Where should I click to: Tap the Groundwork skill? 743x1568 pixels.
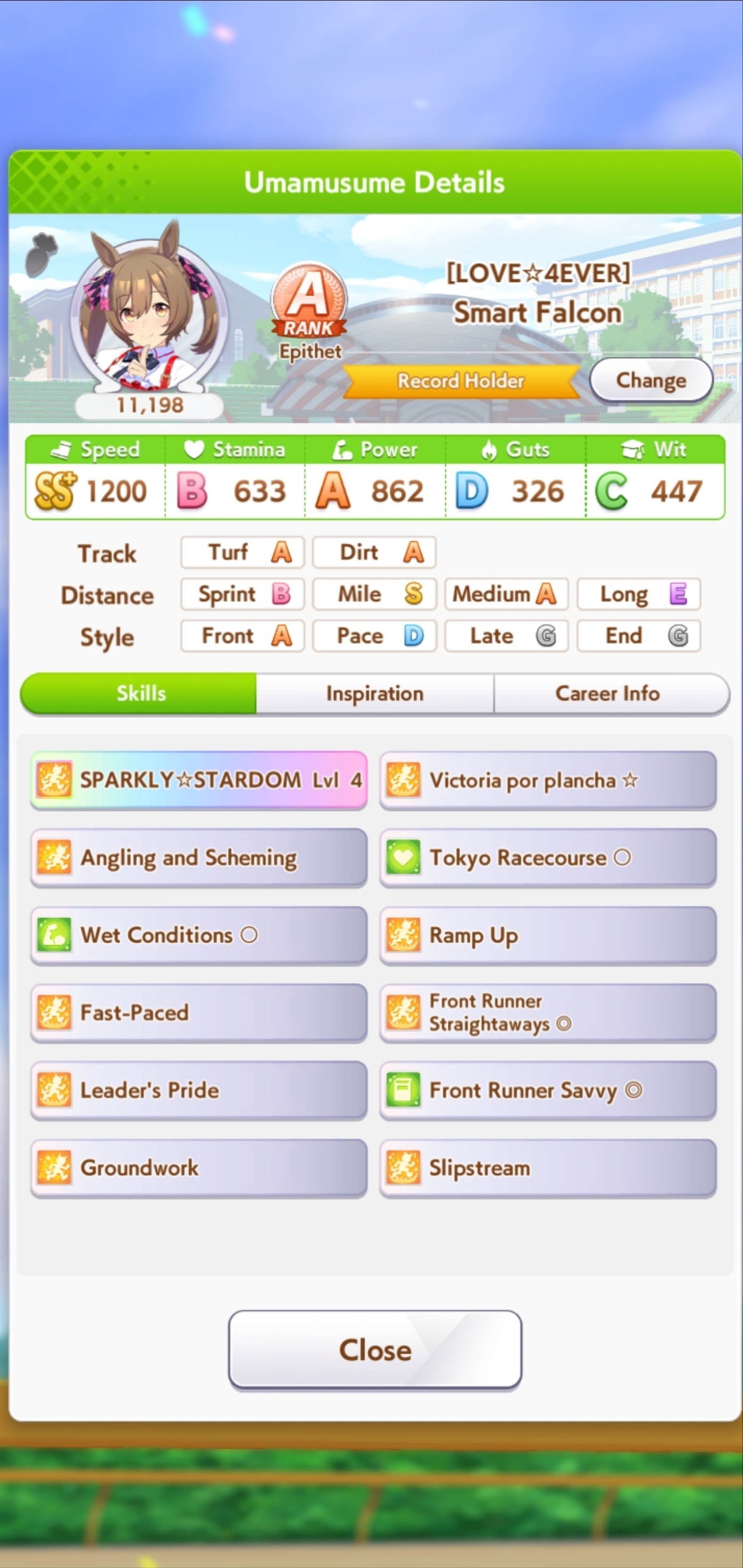pos(199,1168)
